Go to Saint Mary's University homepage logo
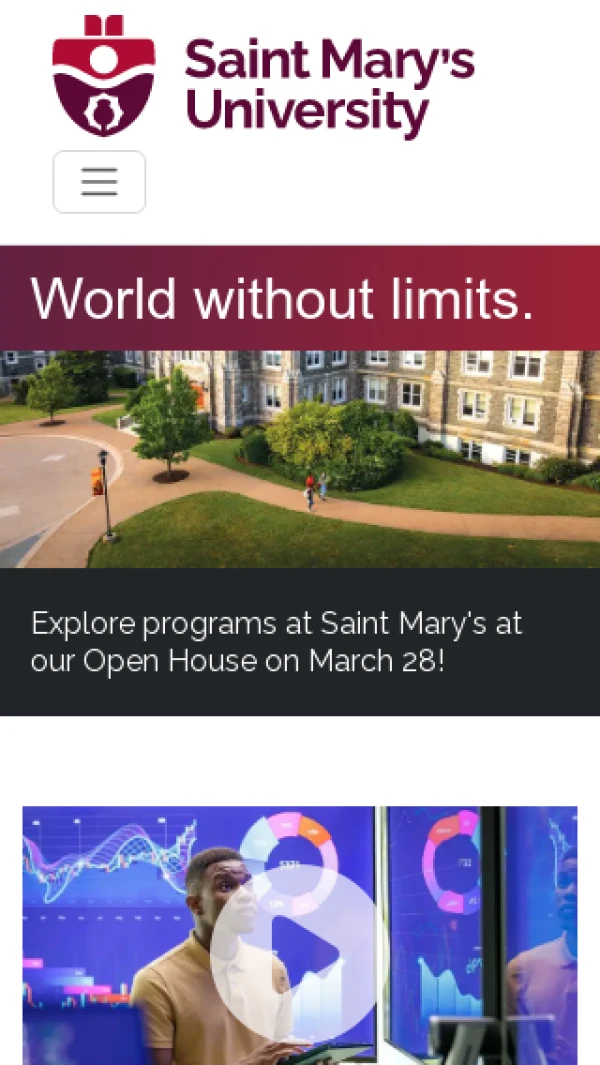The height and width of the screenshot is (1065, 600). pyautogui.click(x=263, y=77)
